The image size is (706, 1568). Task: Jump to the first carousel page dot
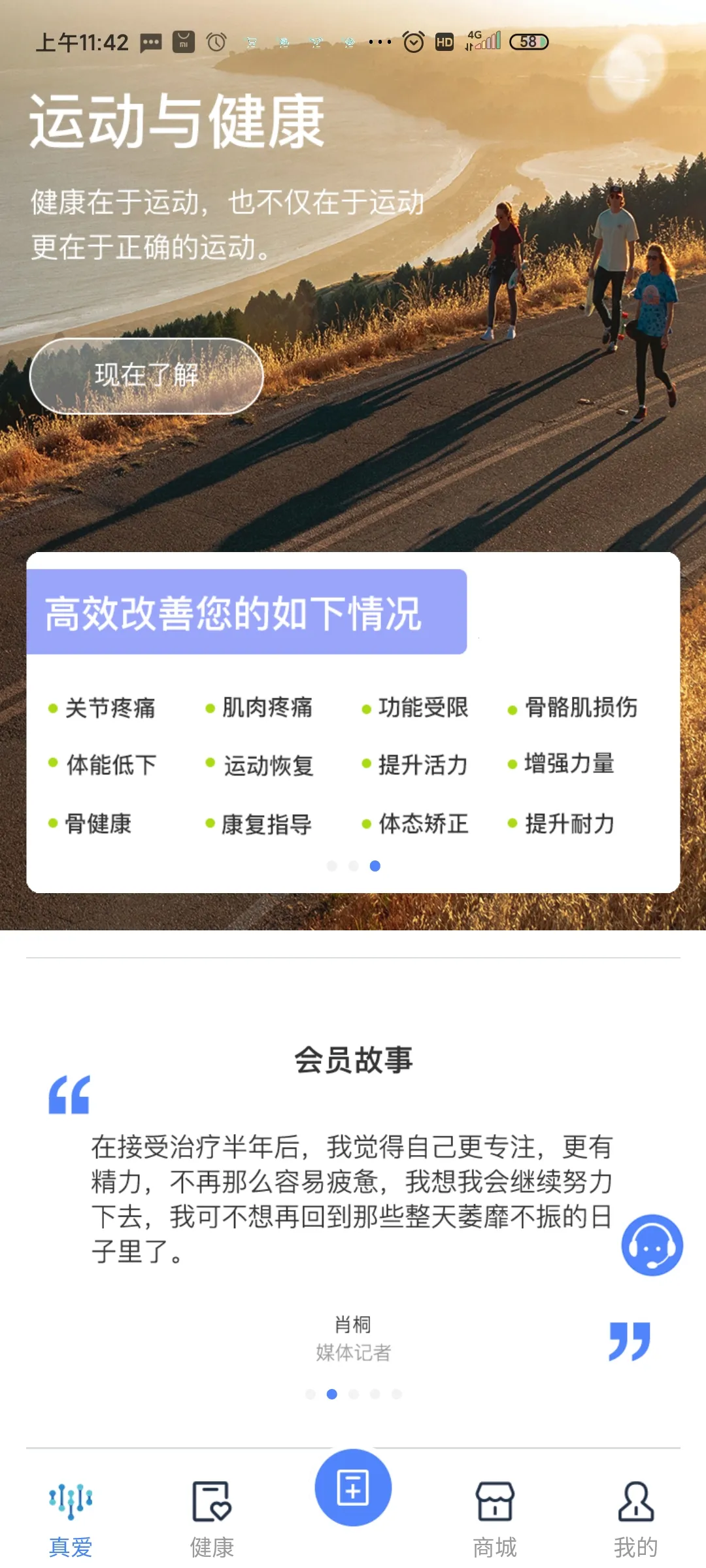[332, 866]
